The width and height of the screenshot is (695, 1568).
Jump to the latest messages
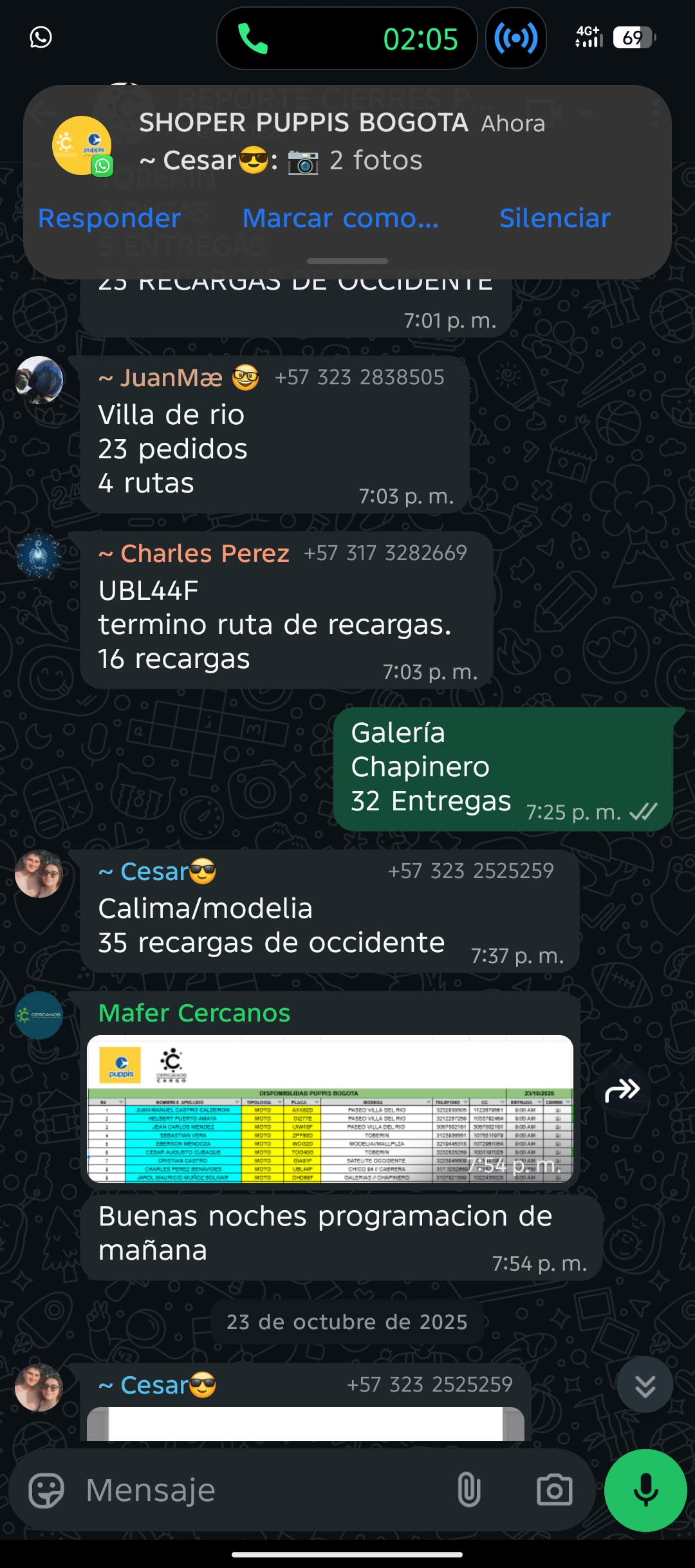tap(645, 1385)
